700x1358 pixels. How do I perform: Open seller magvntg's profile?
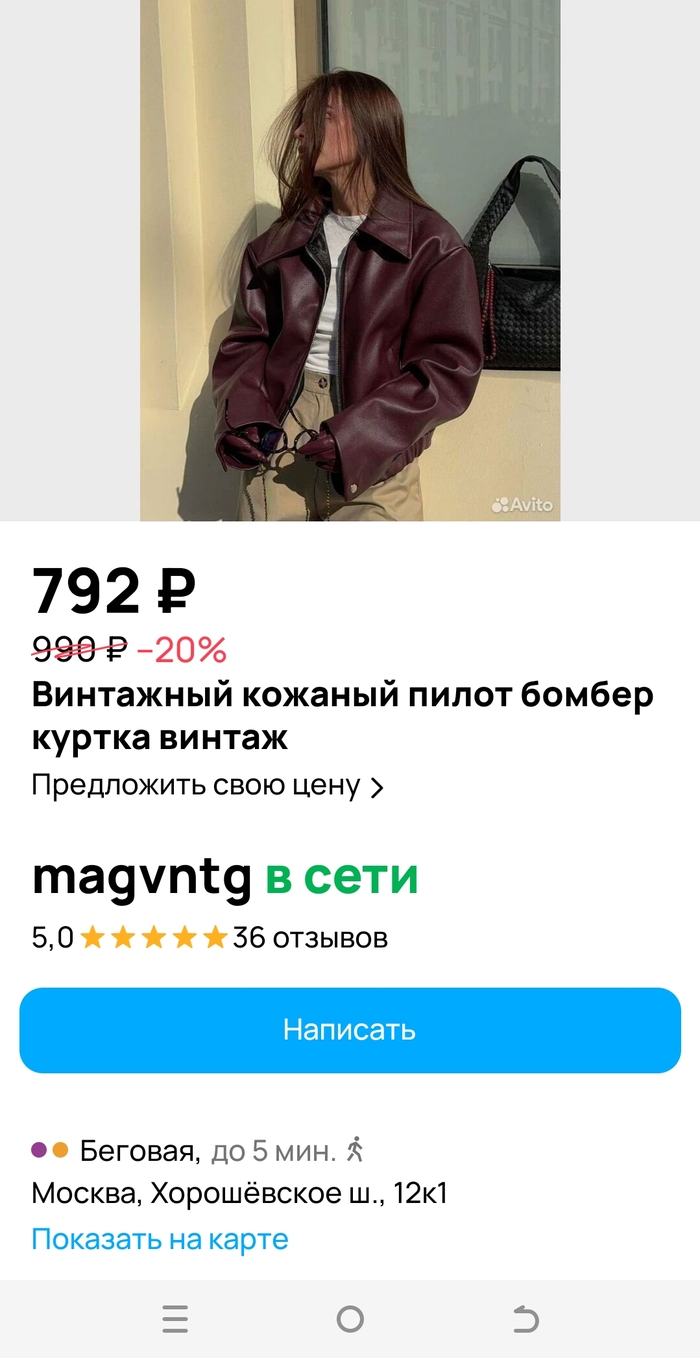[x=142, y=877]
